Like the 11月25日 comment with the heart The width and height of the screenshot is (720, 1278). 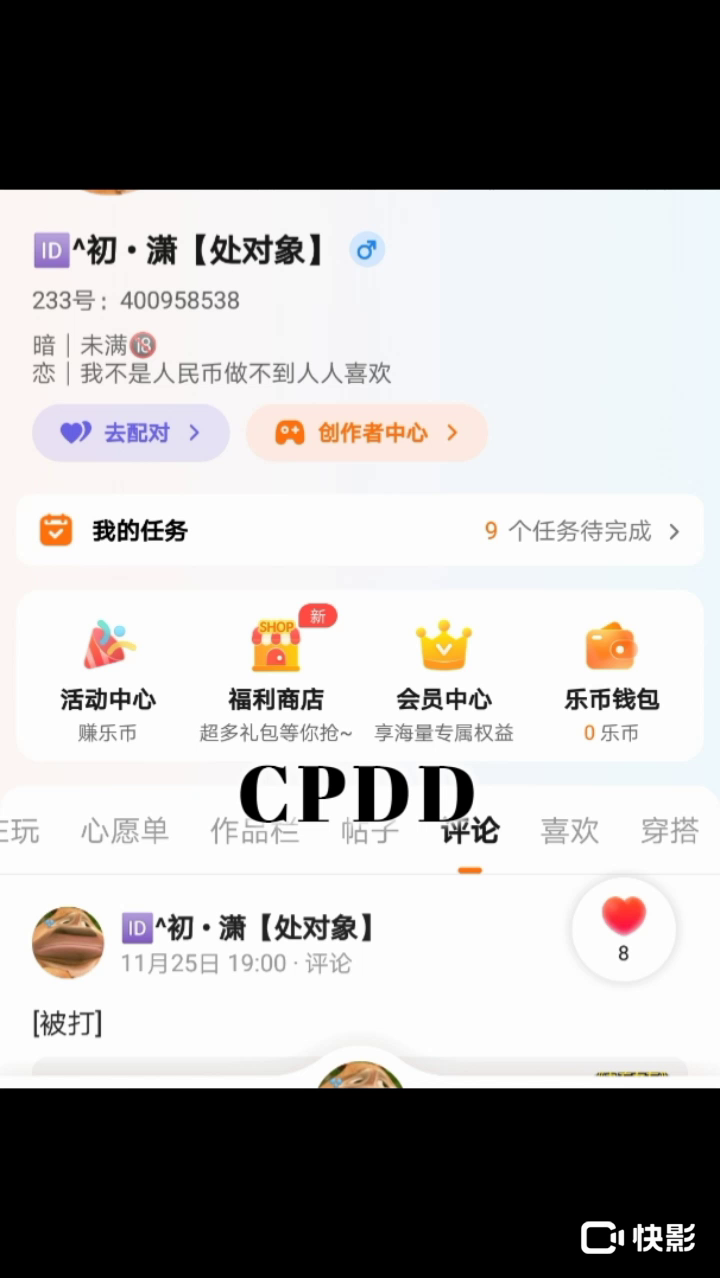(x=624, y=928)
